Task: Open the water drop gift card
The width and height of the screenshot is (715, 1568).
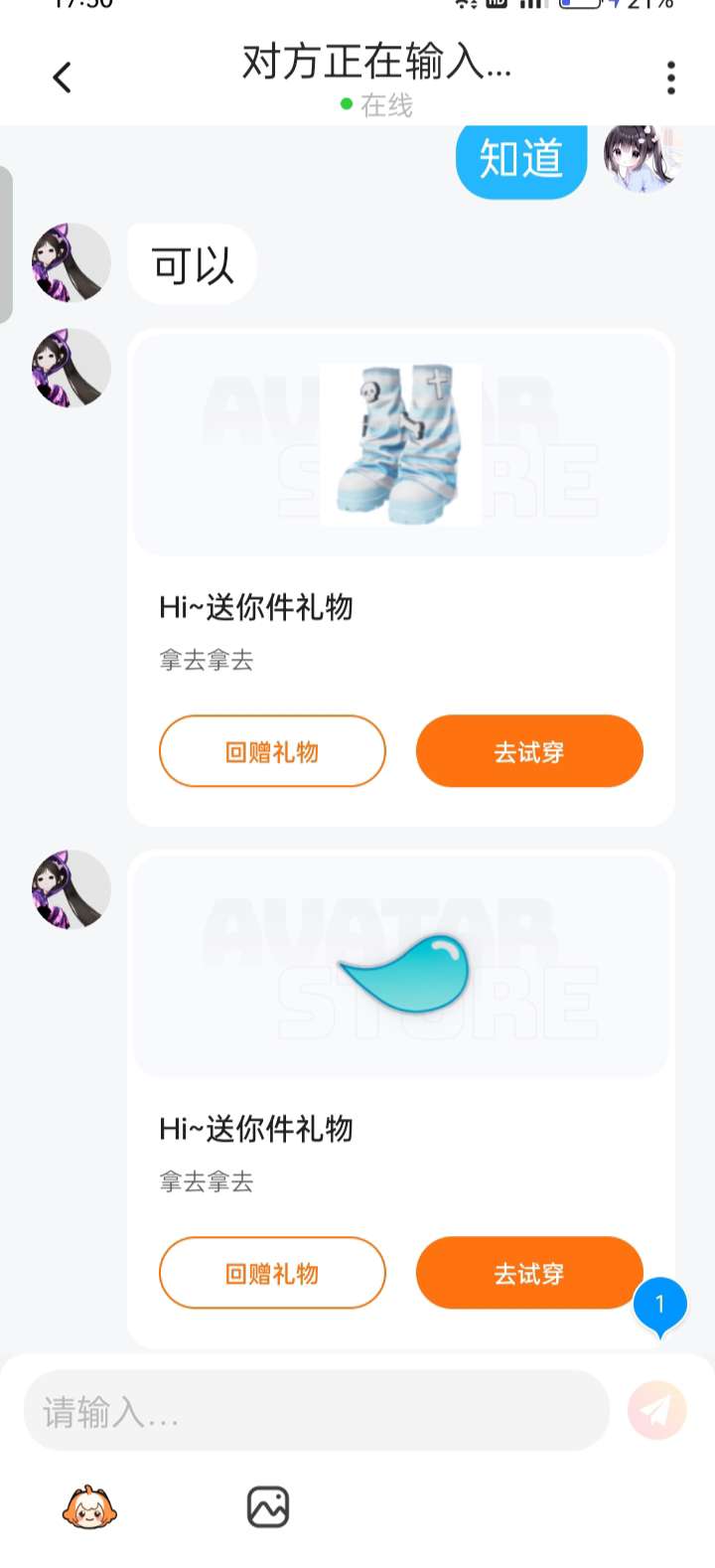Action: (401, 966)
